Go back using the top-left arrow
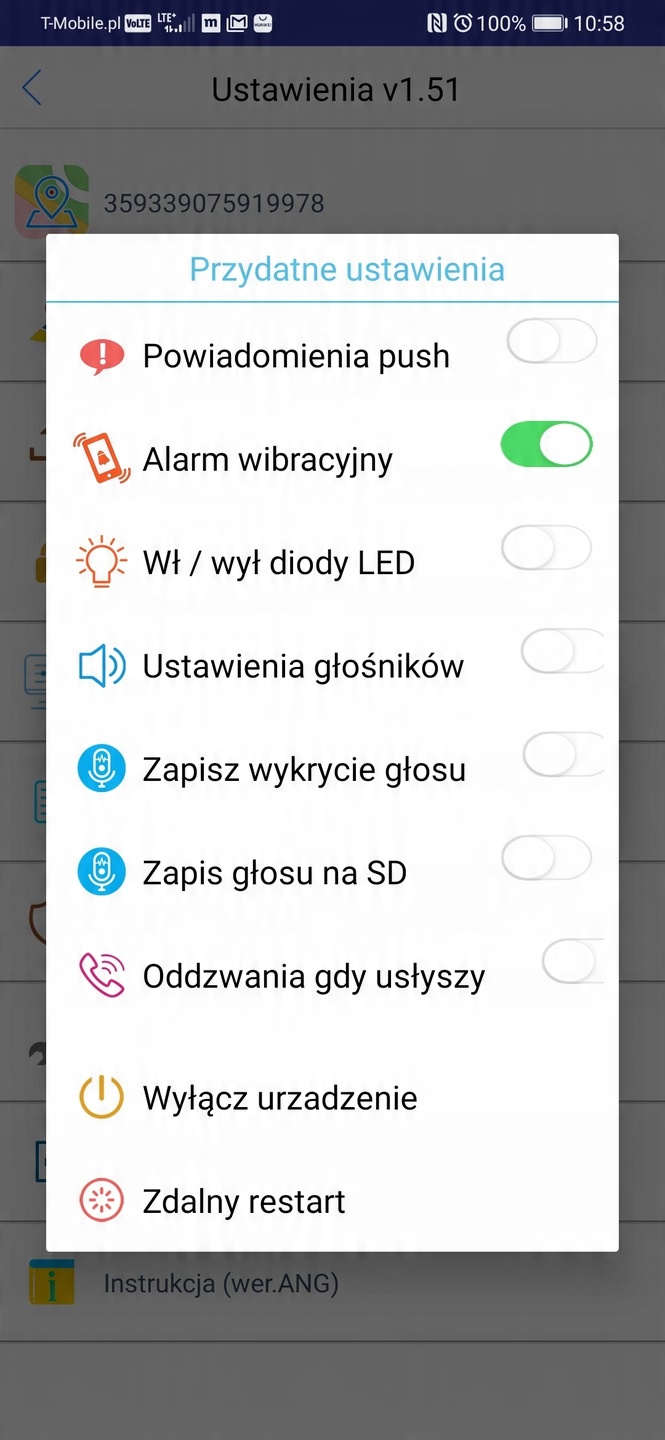665x1440 pixels. coord(32,89)
